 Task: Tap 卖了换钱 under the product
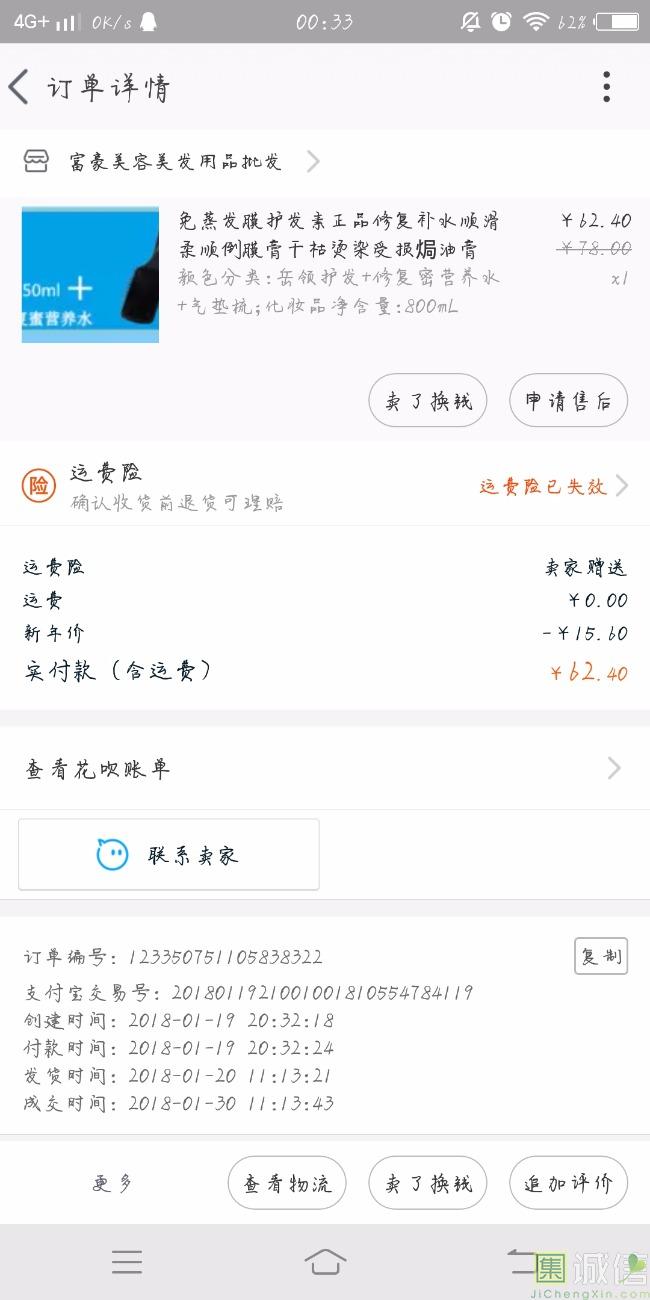[x=428, y=401]
